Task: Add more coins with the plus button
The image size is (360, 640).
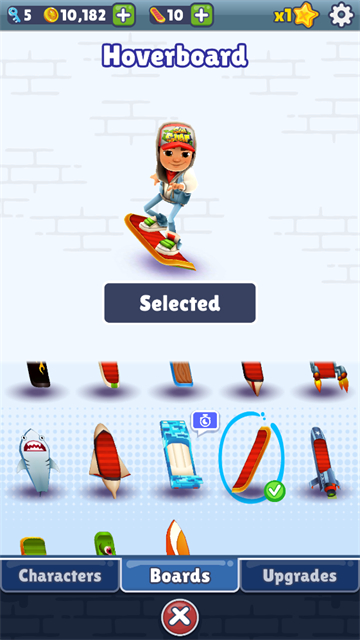Action: pos(124,15)
